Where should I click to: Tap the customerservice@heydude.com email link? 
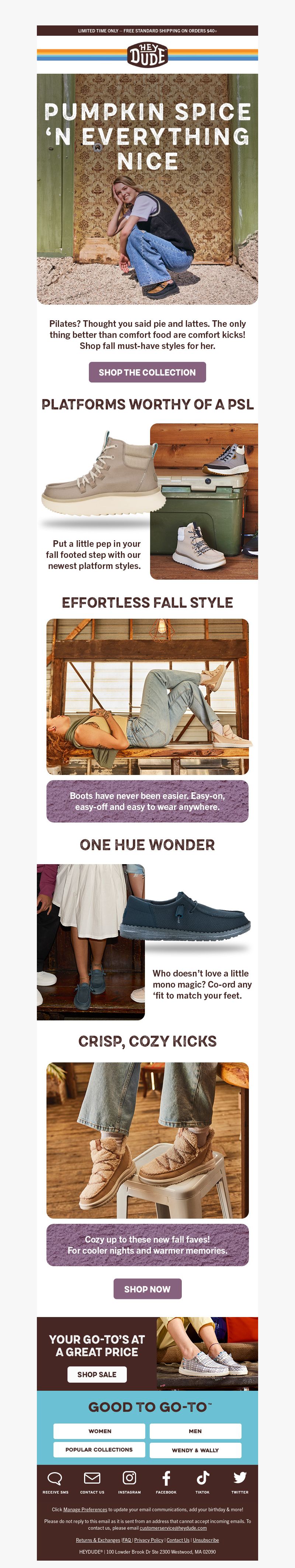(173, 1528)
